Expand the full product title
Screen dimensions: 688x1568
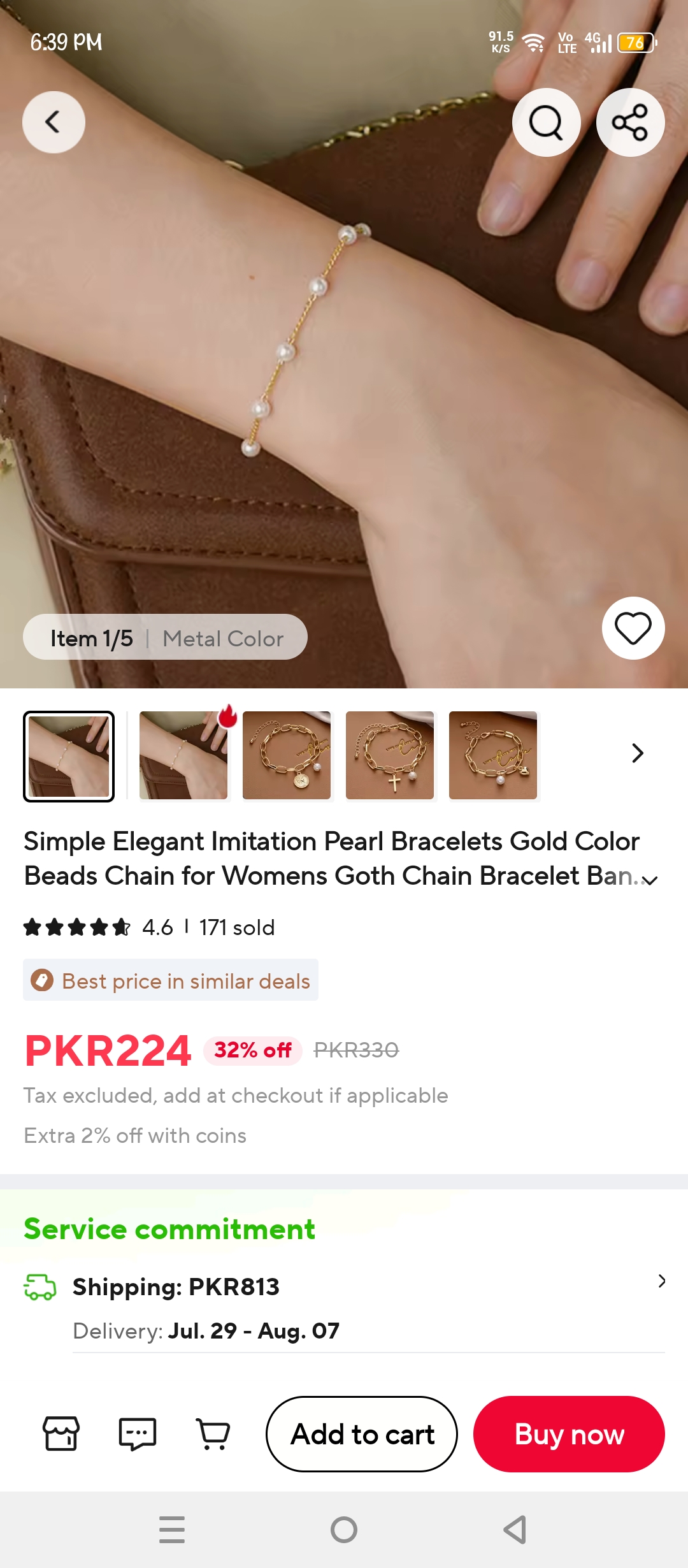650,880
